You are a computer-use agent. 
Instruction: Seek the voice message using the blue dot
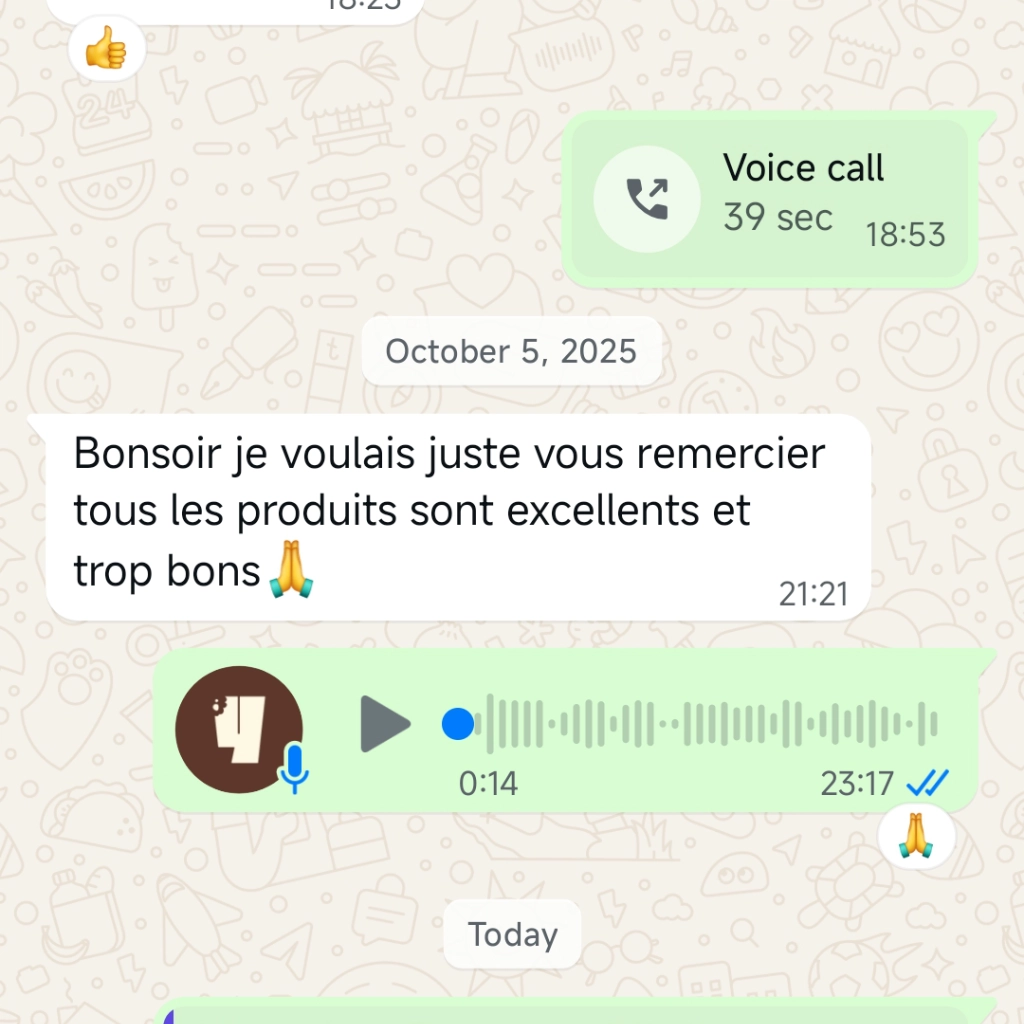point(458,724)
